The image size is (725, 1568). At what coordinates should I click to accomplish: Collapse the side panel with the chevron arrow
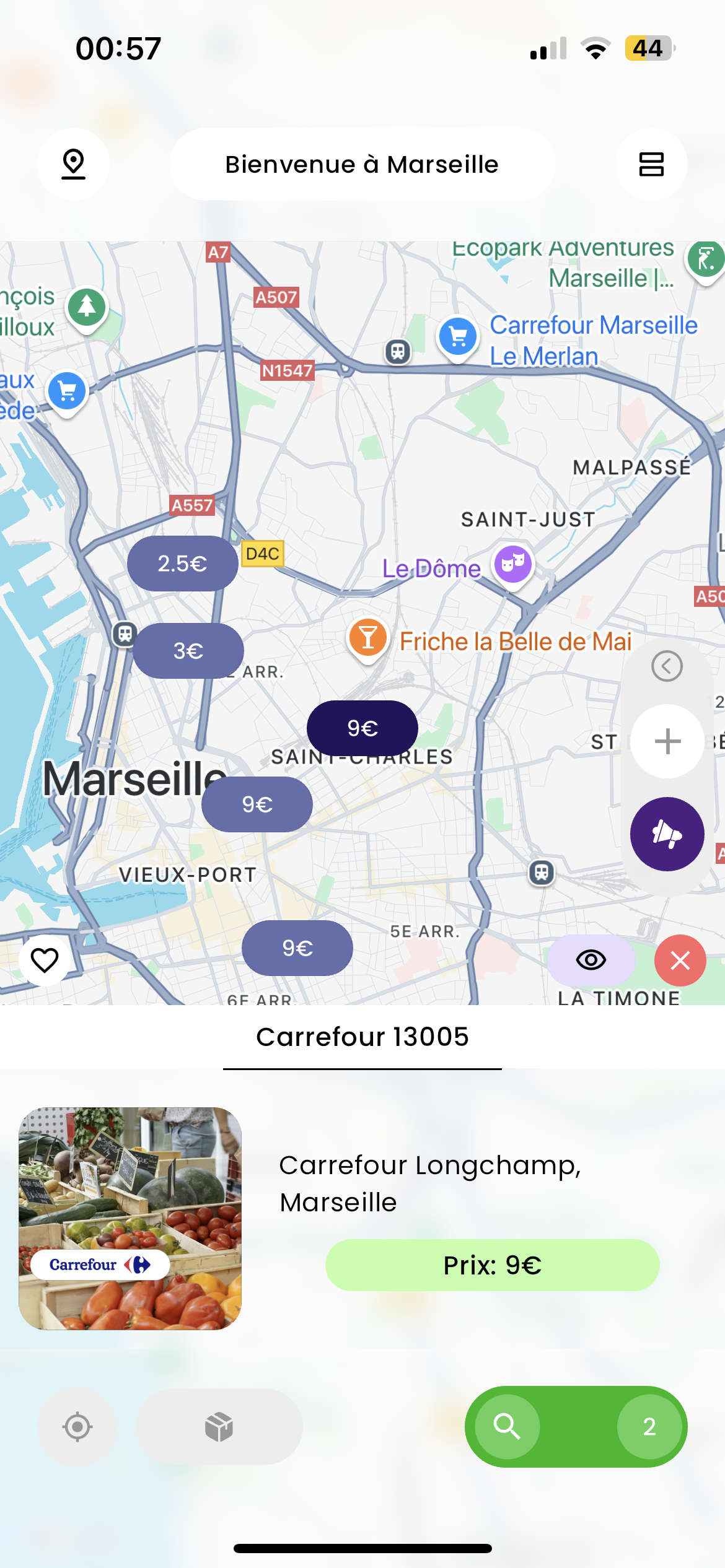(x=667, y=666)
